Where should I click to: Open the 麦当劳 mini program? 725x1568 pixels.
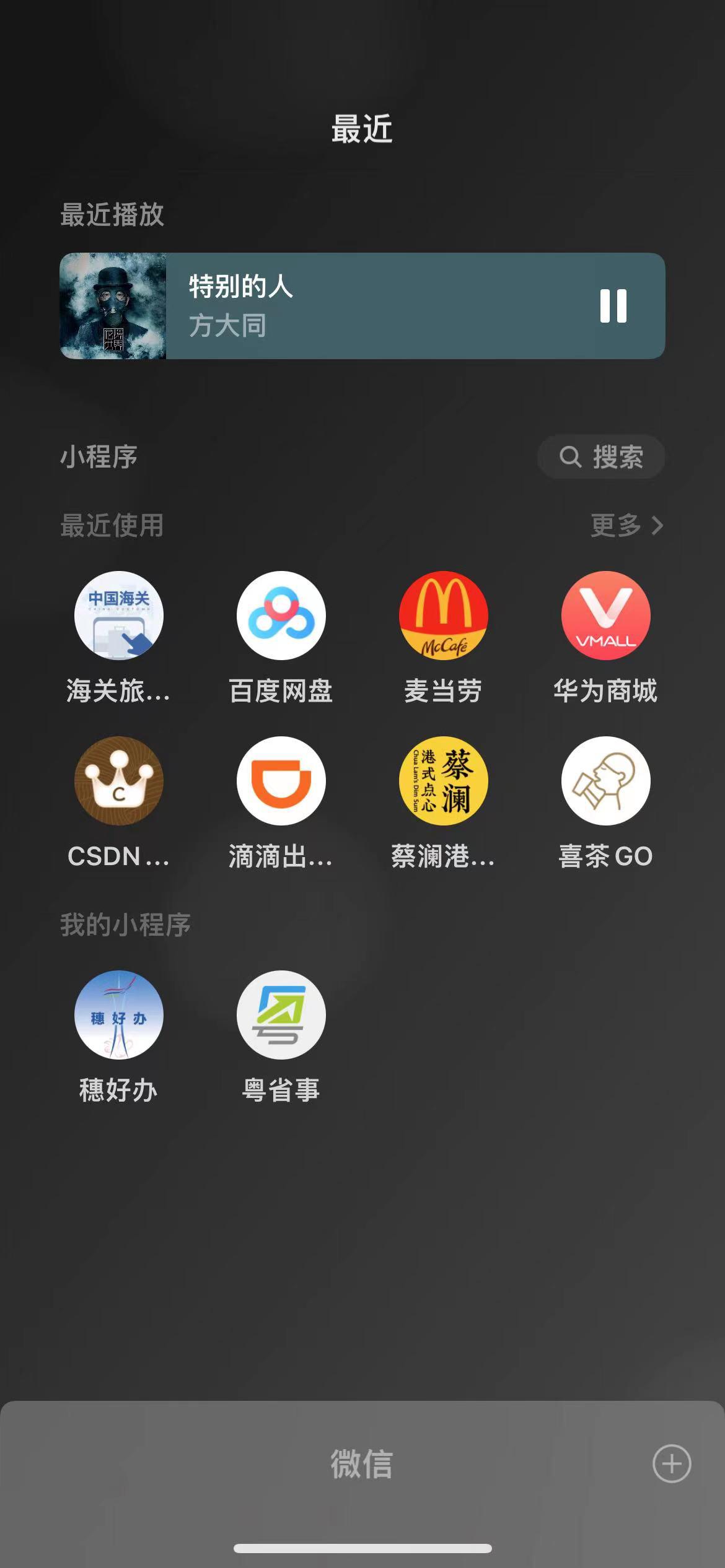tap(443, 616)
